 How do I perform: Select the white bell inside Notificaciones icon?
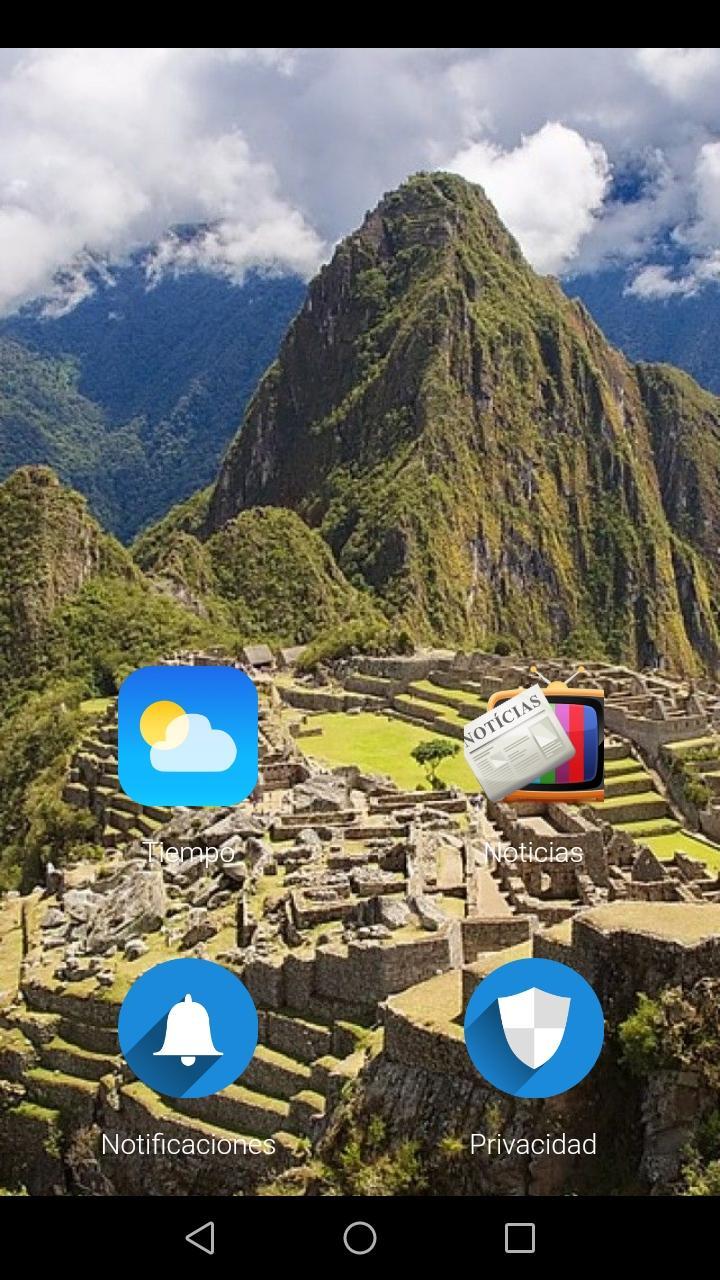(187, 1028)
